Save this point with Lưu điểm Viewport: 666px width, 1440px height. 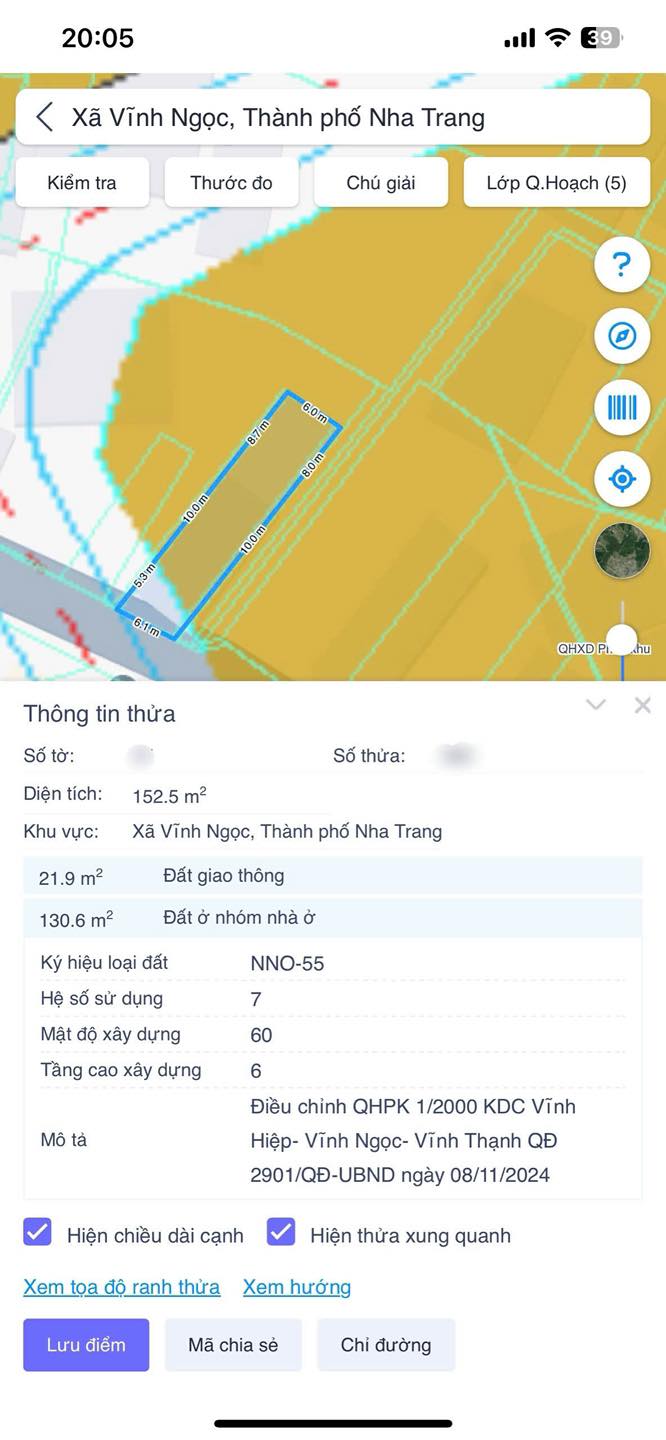pos(86,1345)
